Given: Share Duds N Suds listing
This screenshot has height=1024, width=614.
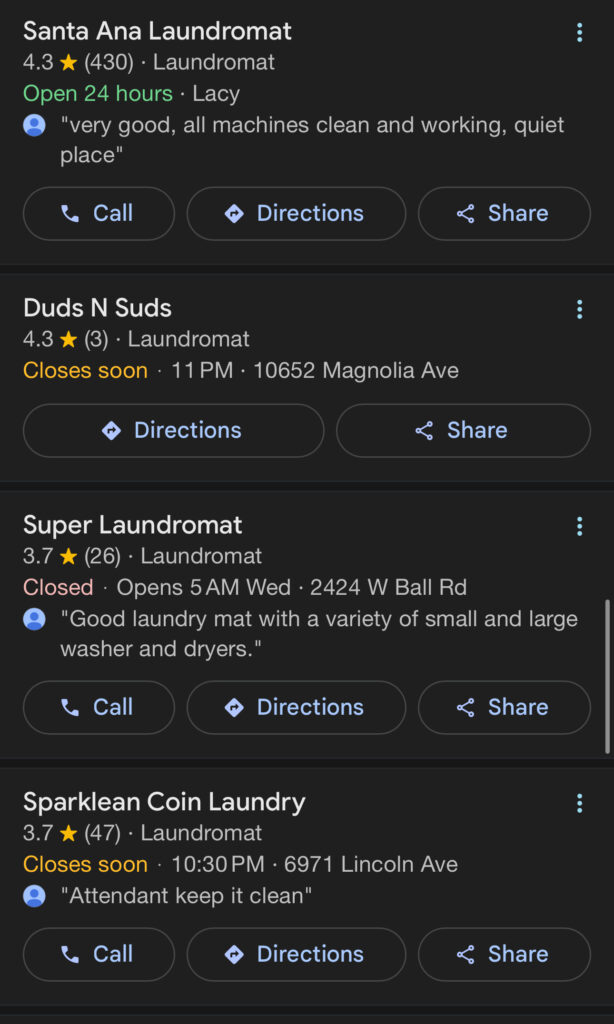Looking at the screenshot, I should pyautogui.click(x=464, y=430).
